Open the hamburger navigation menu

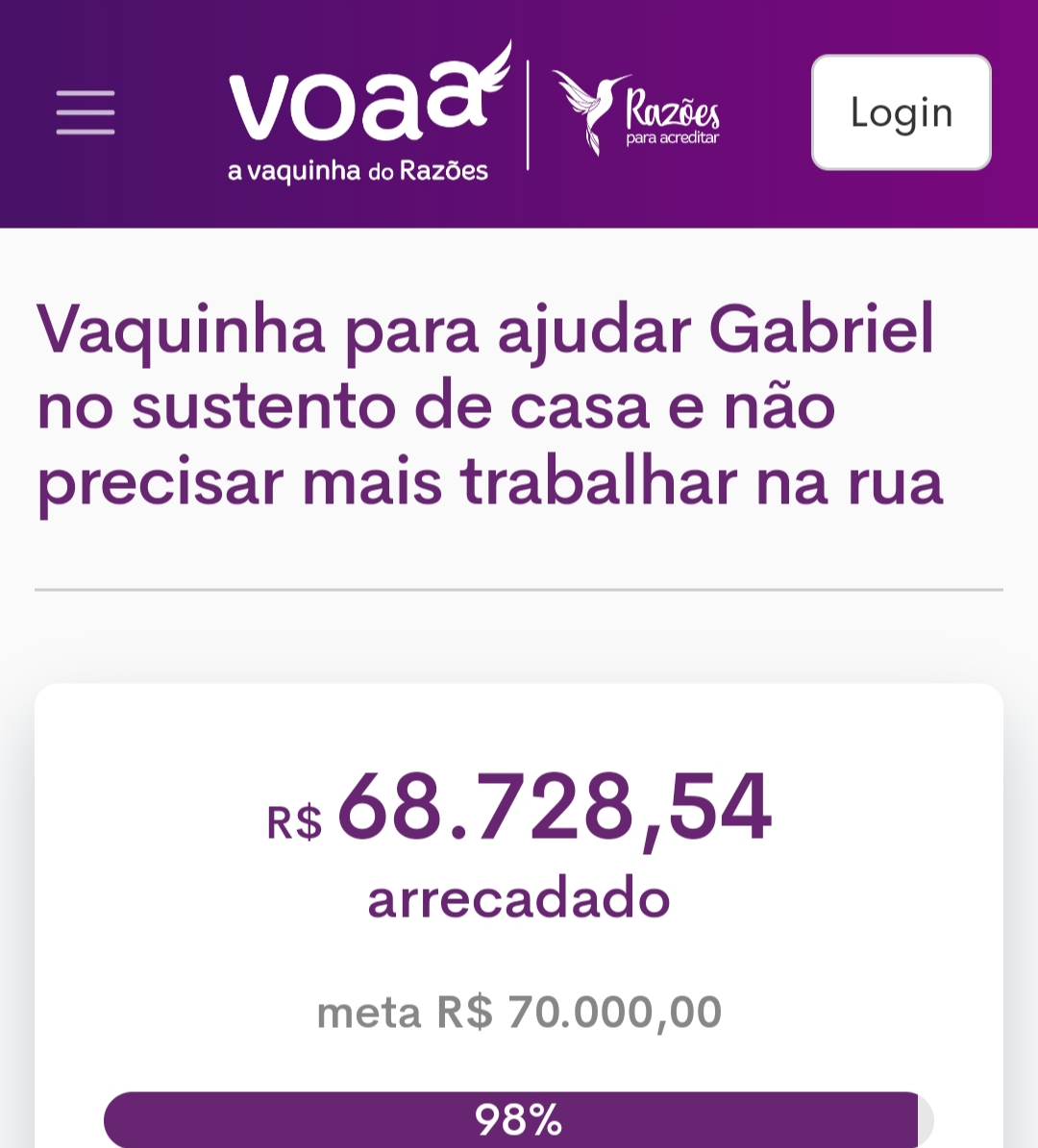[86, 112]
